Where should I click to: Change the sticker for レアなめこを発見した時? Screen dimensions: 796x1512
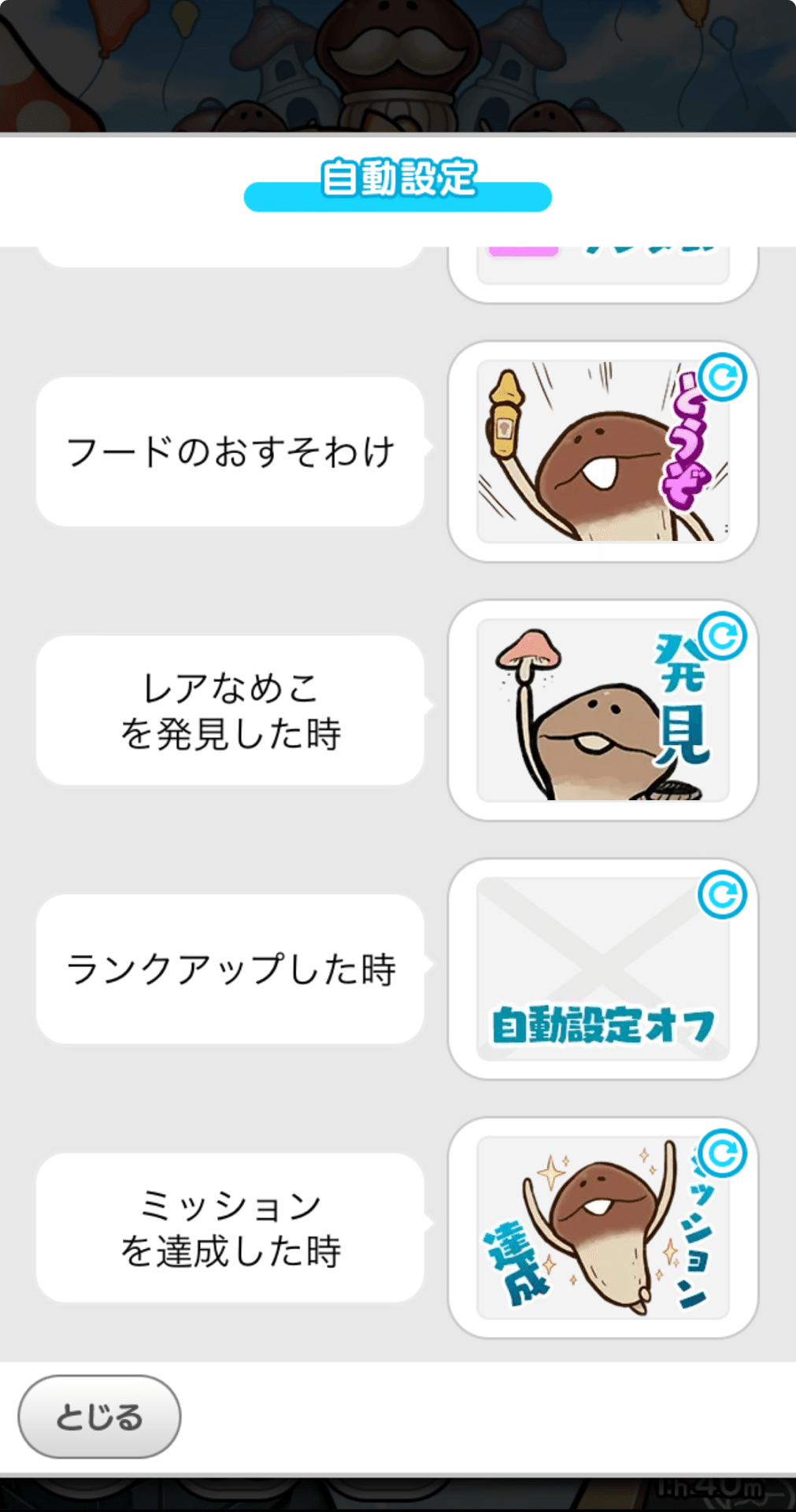click(603, 710)
